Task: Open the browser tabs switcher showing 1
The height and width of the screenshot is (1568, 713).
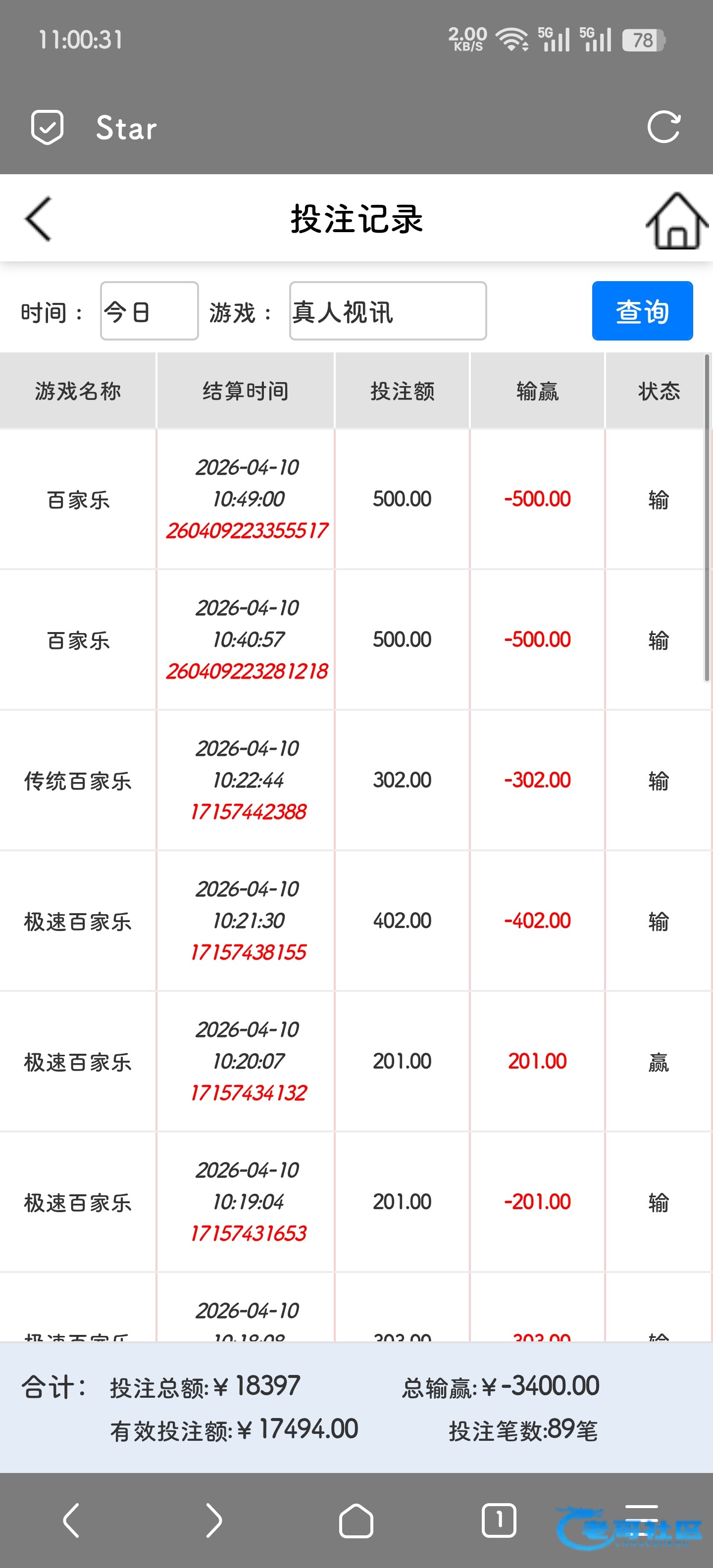Action: tap(499, 1520)
